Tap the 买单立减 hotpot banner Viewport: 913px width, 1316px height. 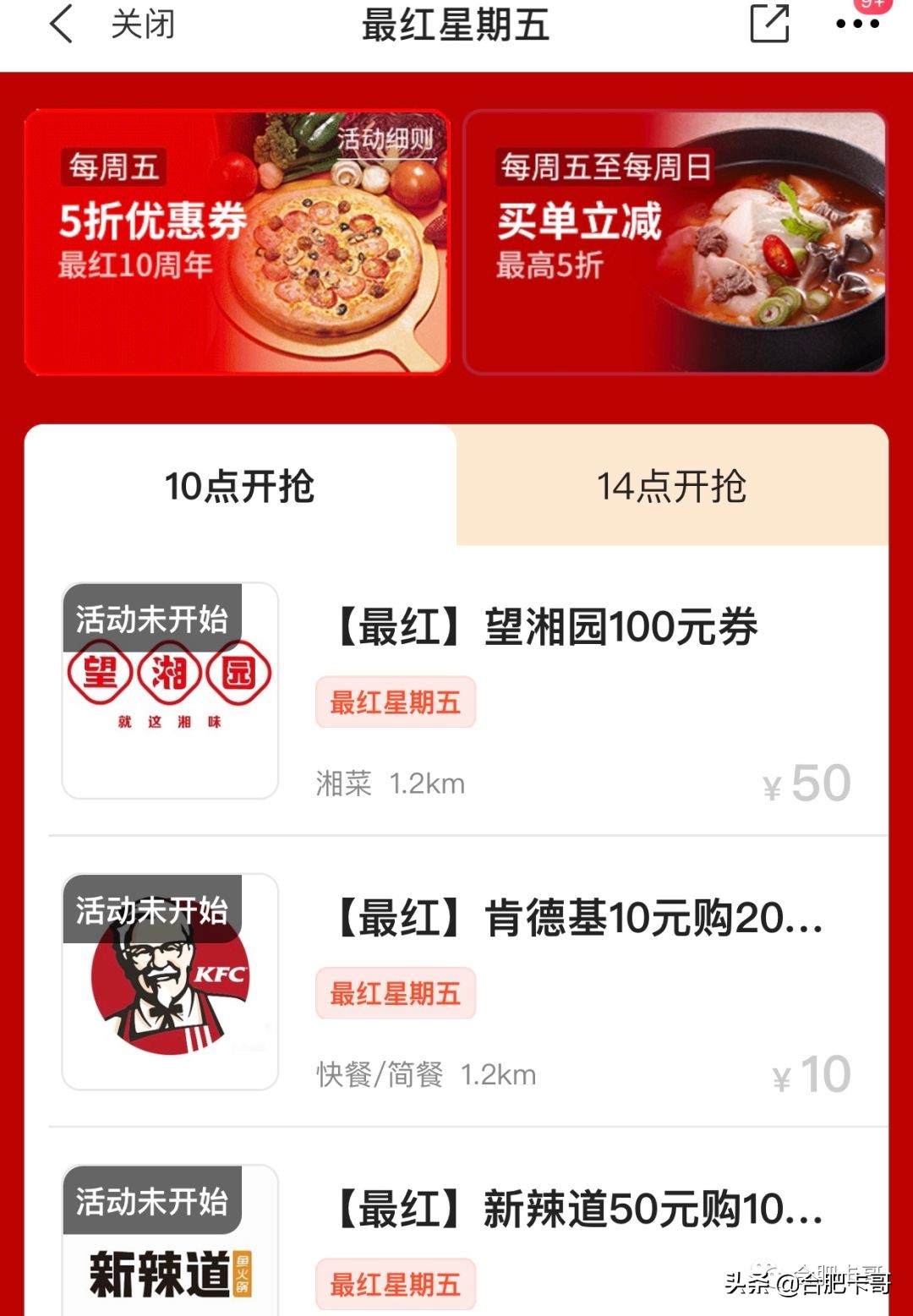pyautogui.click(x=676, y=241)
